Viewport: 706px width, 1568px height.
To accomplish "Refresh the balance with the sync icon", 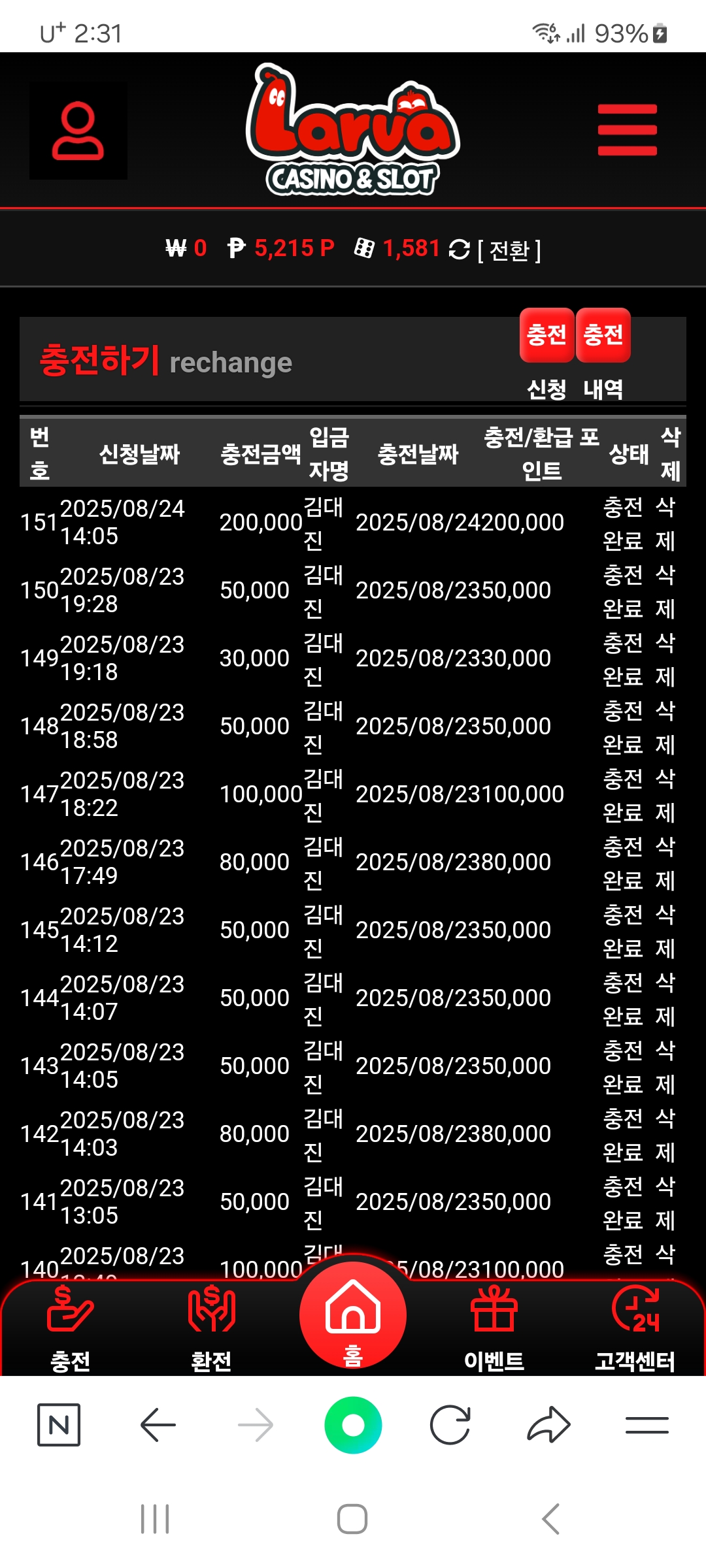I will point(460,249).
